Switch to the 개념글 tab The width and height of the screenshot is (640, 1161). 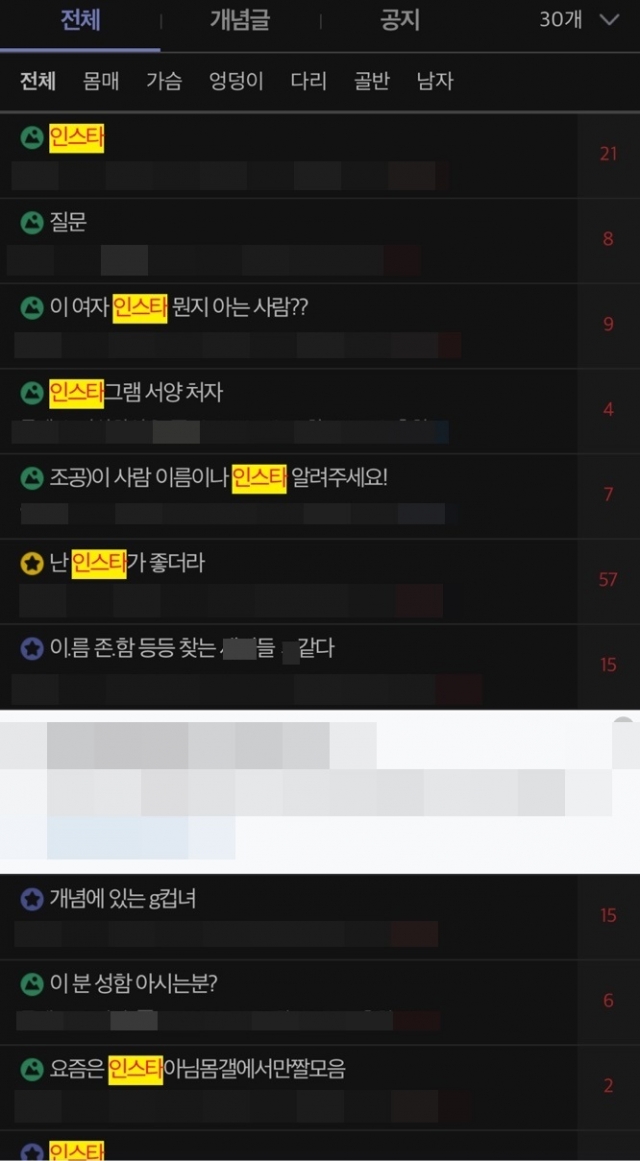pos(239,21)
